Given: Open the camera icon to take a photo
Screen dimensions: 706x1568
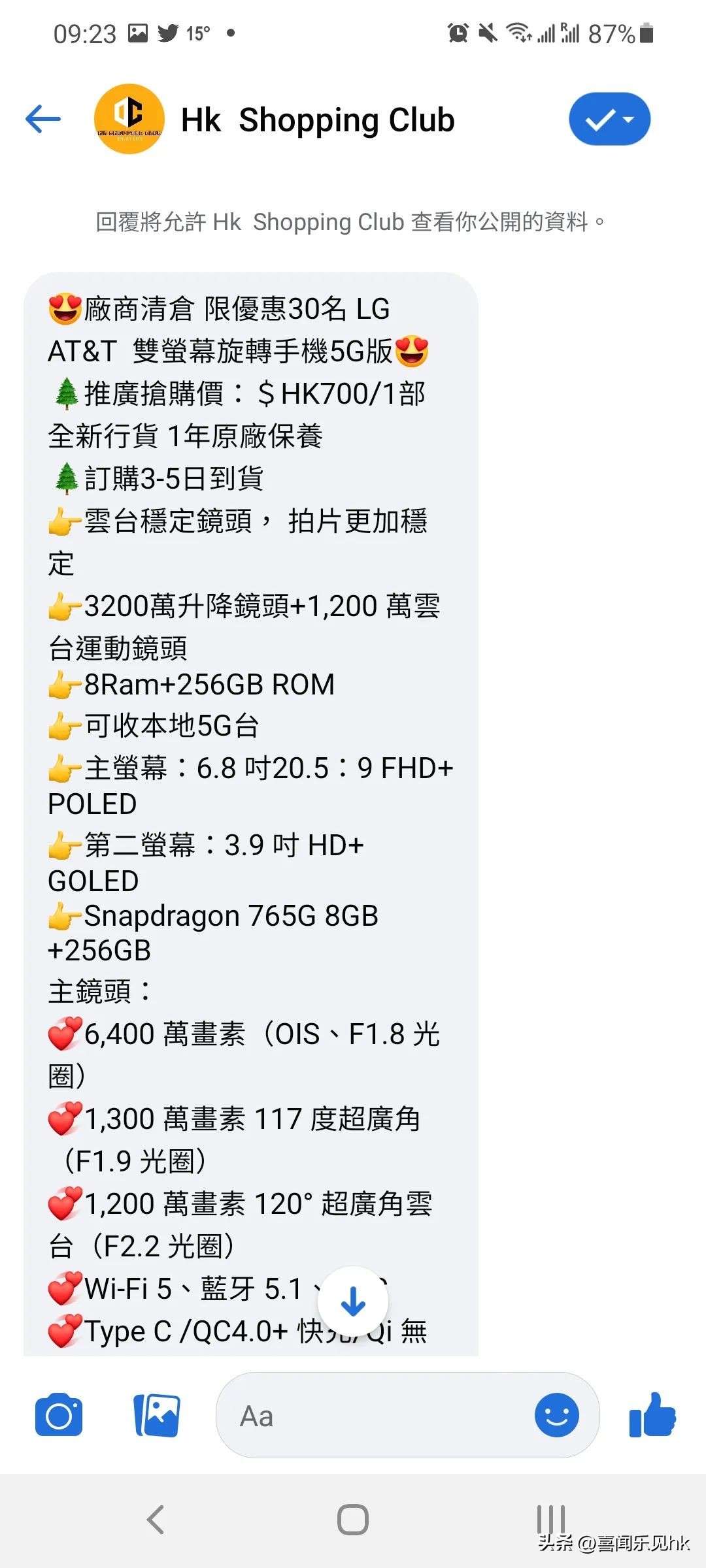Looking at the screenshot, I should click(x=58, y=1415).
